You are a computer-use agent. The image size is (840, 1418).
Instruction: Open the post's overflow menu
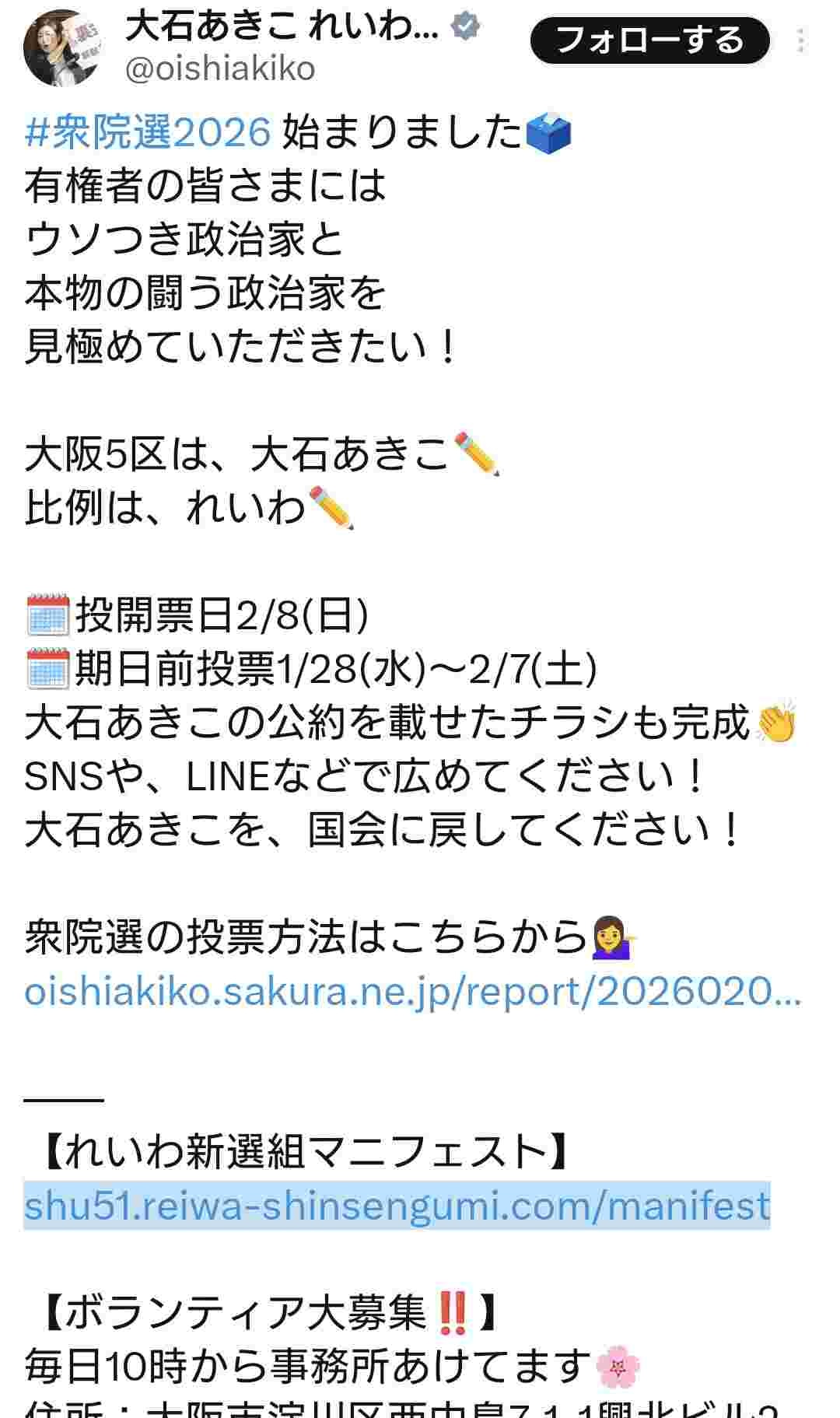[x=801, y=40]
